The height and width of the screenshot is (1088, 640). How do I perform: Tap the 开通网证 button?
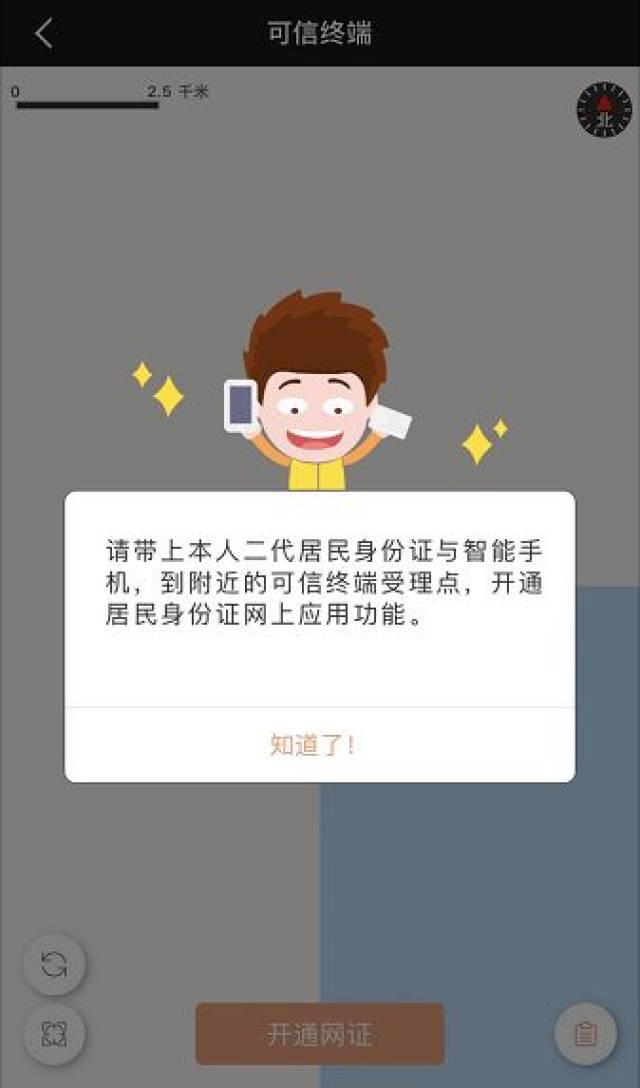[320, 1034]
